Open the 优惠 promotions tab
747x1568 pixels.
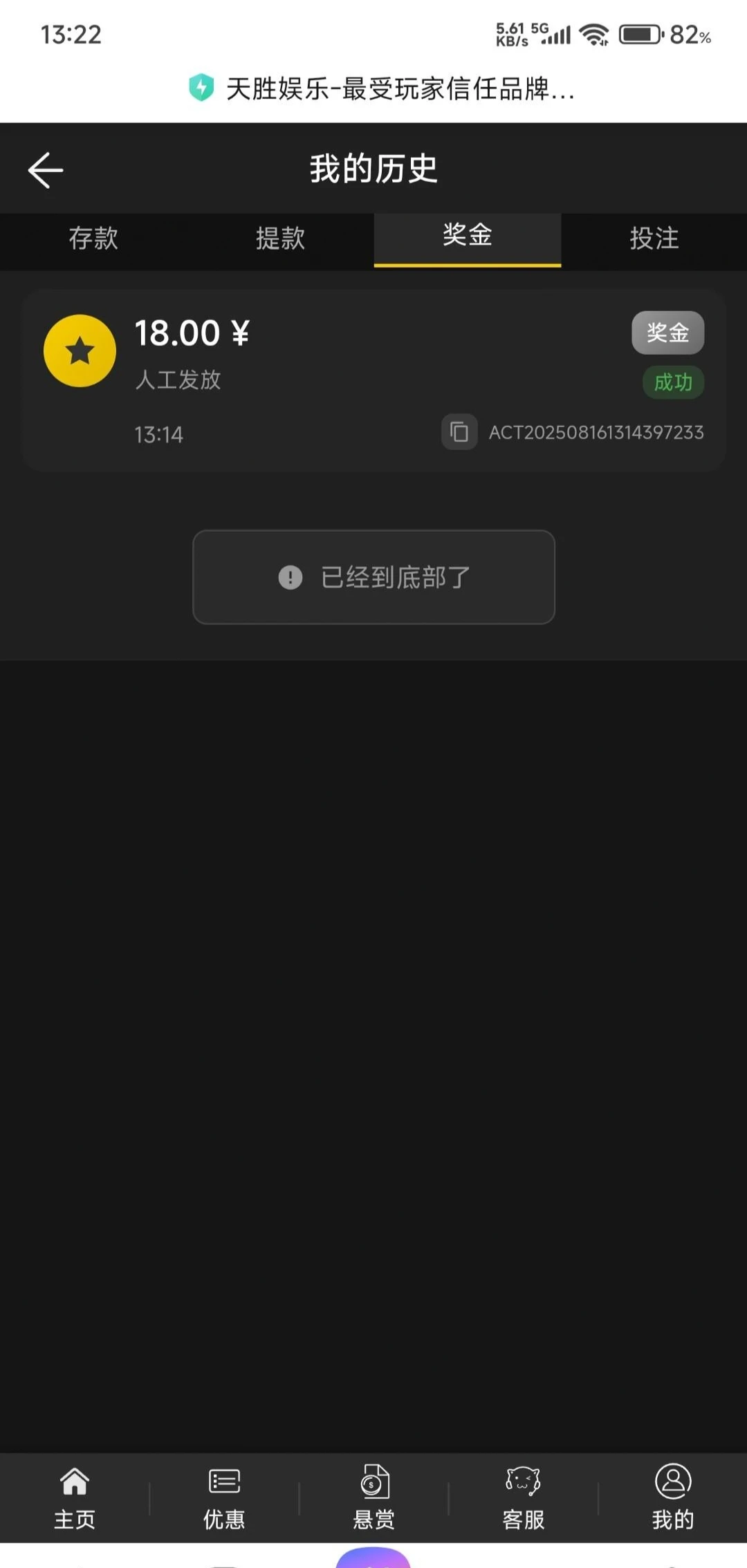[x=224, y=1497]
